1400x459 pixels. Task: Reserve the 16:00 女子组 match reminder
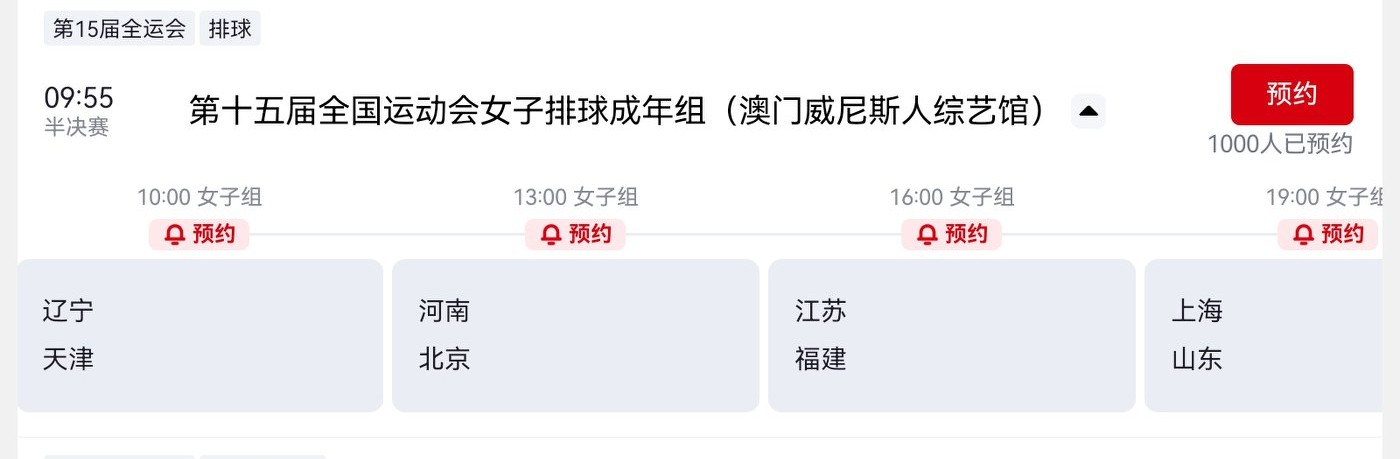pos(951,234)
